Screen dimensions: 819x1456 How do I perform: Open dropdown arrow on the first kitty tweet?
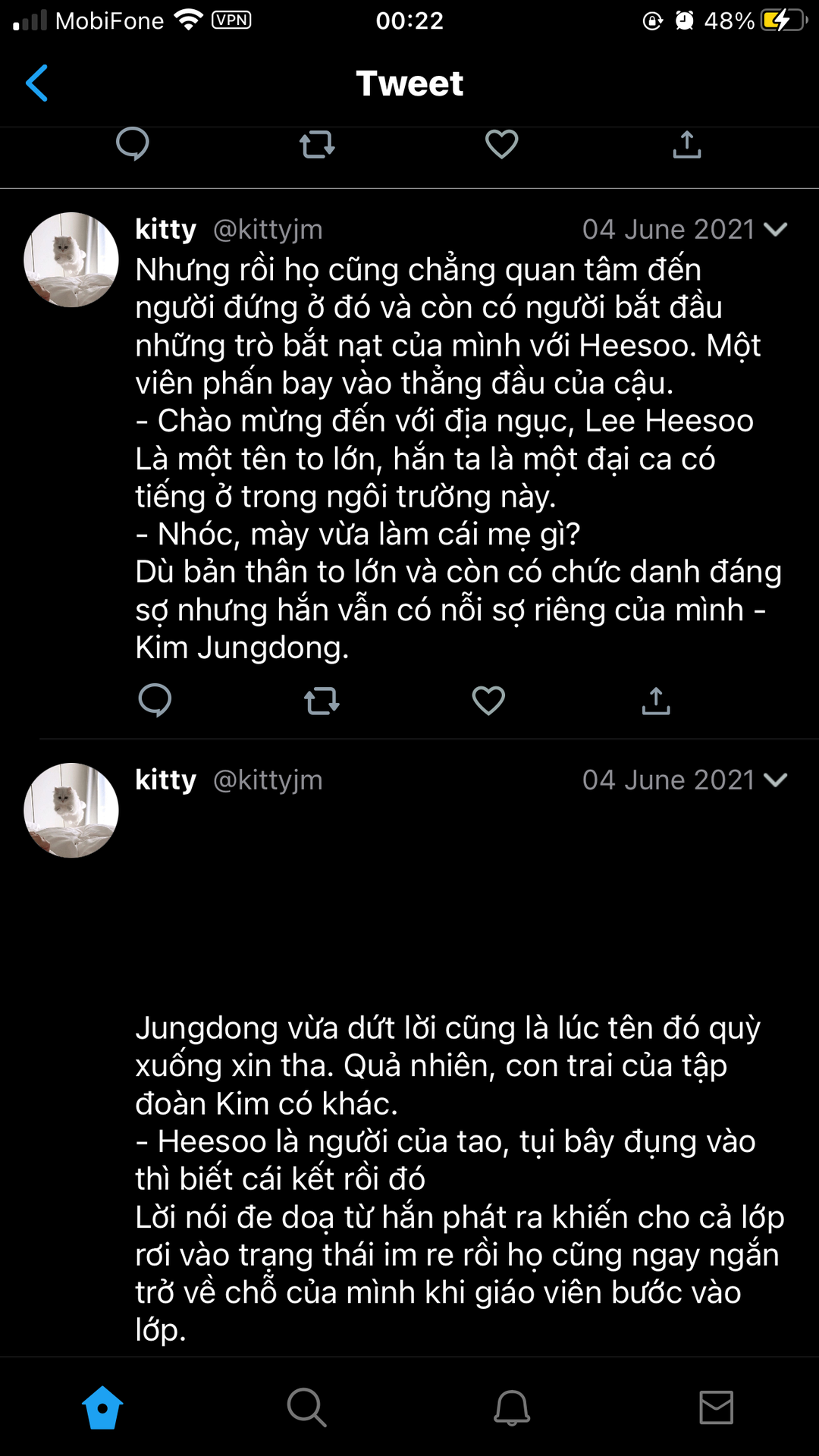click(775, 229)
